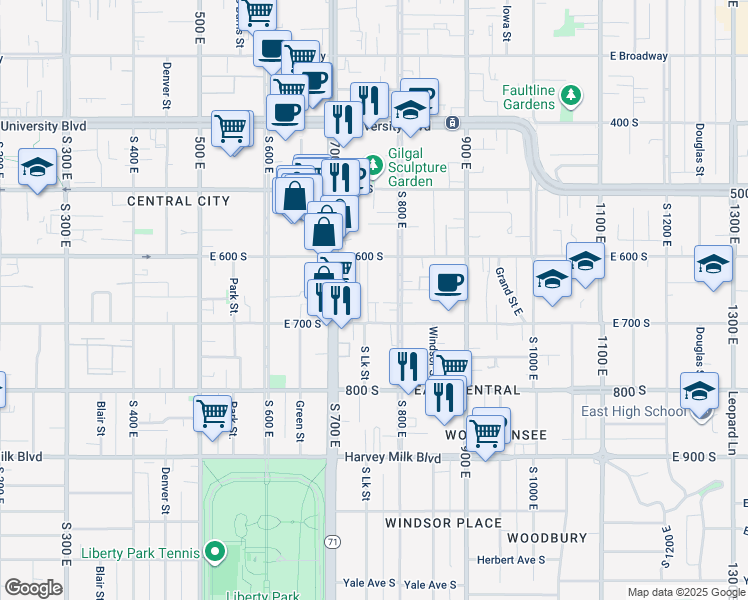The image size is (748, 600).
Task: Tap the coffee cup pin near Windsor St
Action: 449,283
